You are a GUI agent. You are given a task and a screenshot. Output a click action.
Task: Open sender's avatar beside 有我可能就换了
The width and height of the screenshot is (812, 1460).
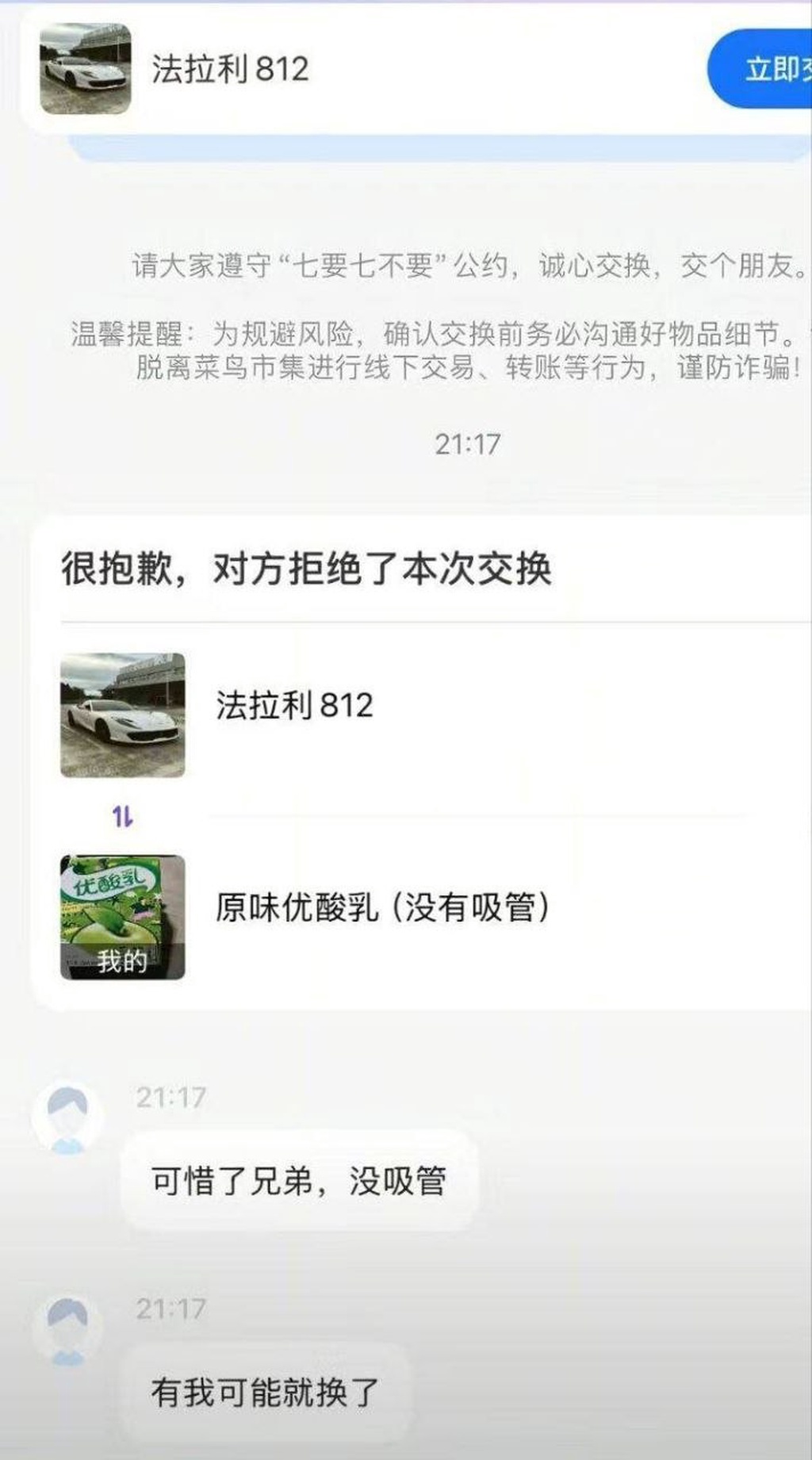[x=67, y=1331]
